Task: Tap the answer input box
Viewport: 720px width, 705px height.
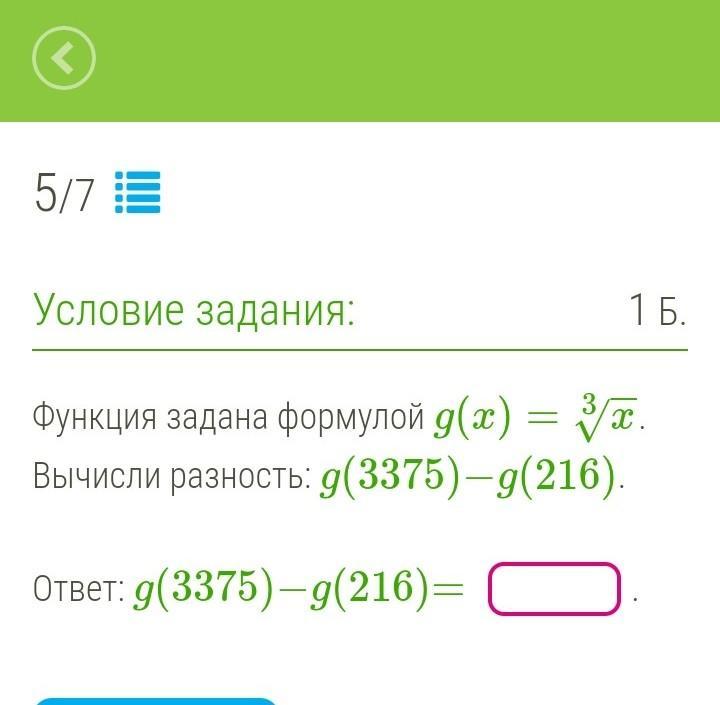Action: point(554,588)
